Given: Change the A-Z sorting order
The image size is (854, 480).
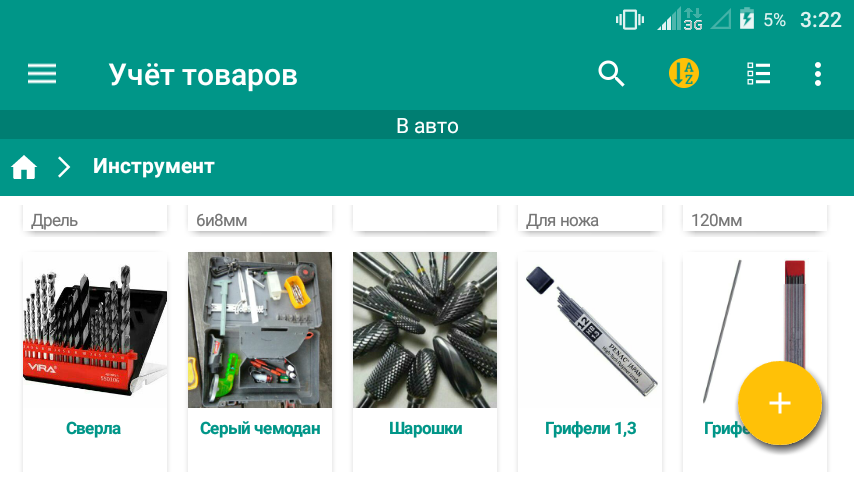Looking at the screenshot, I should click(x=684, y=74).
